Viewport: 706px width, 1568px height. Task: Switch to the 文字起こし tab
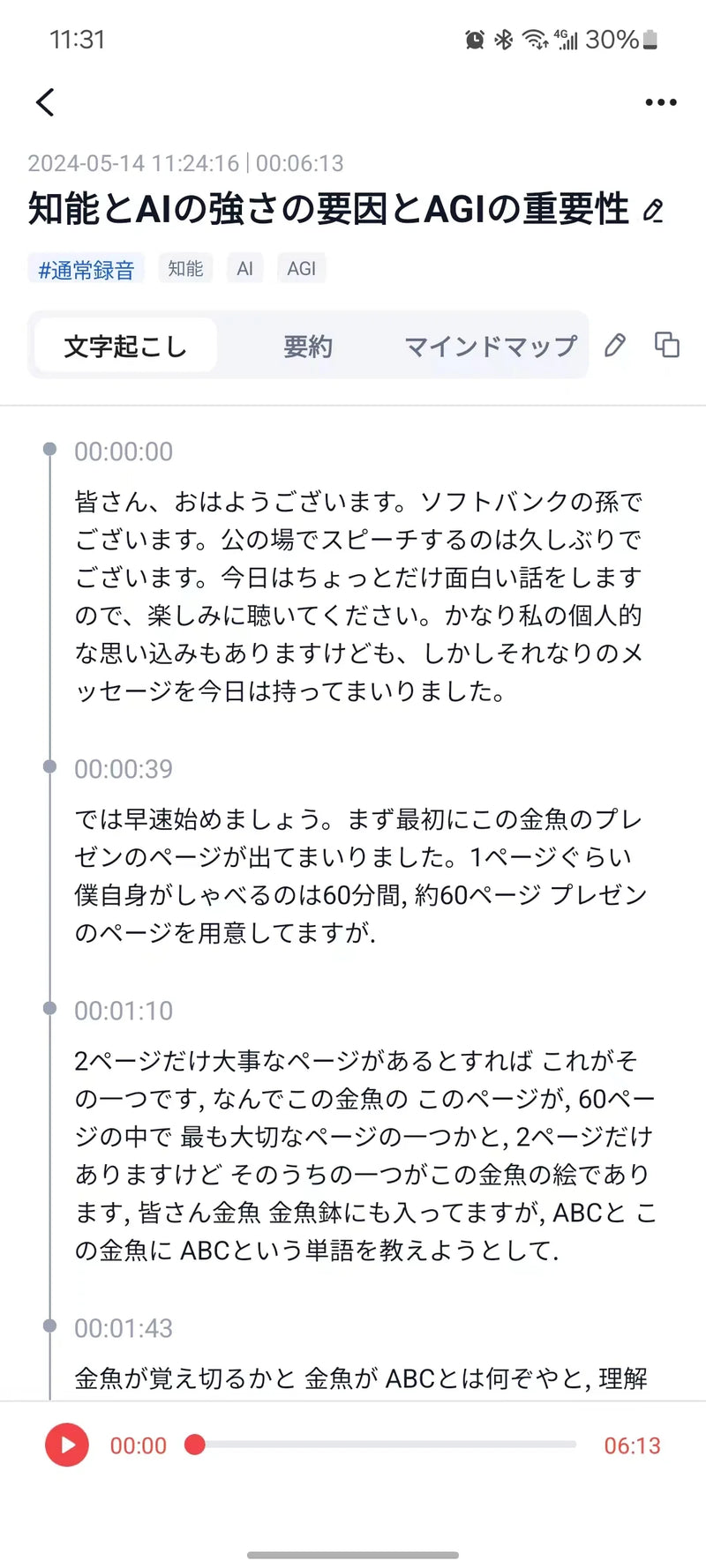(125, 346)
